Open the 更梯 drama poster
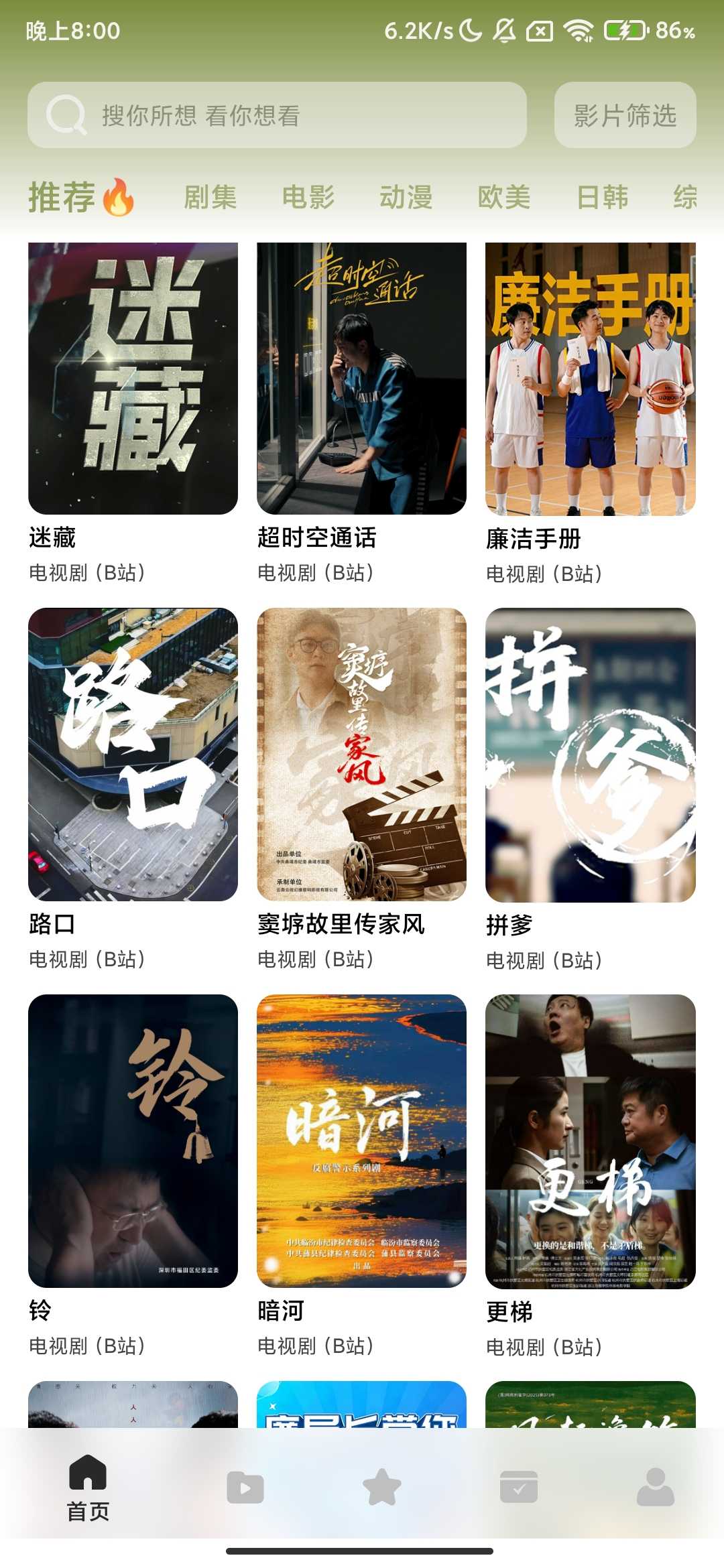 [591, 1139]
